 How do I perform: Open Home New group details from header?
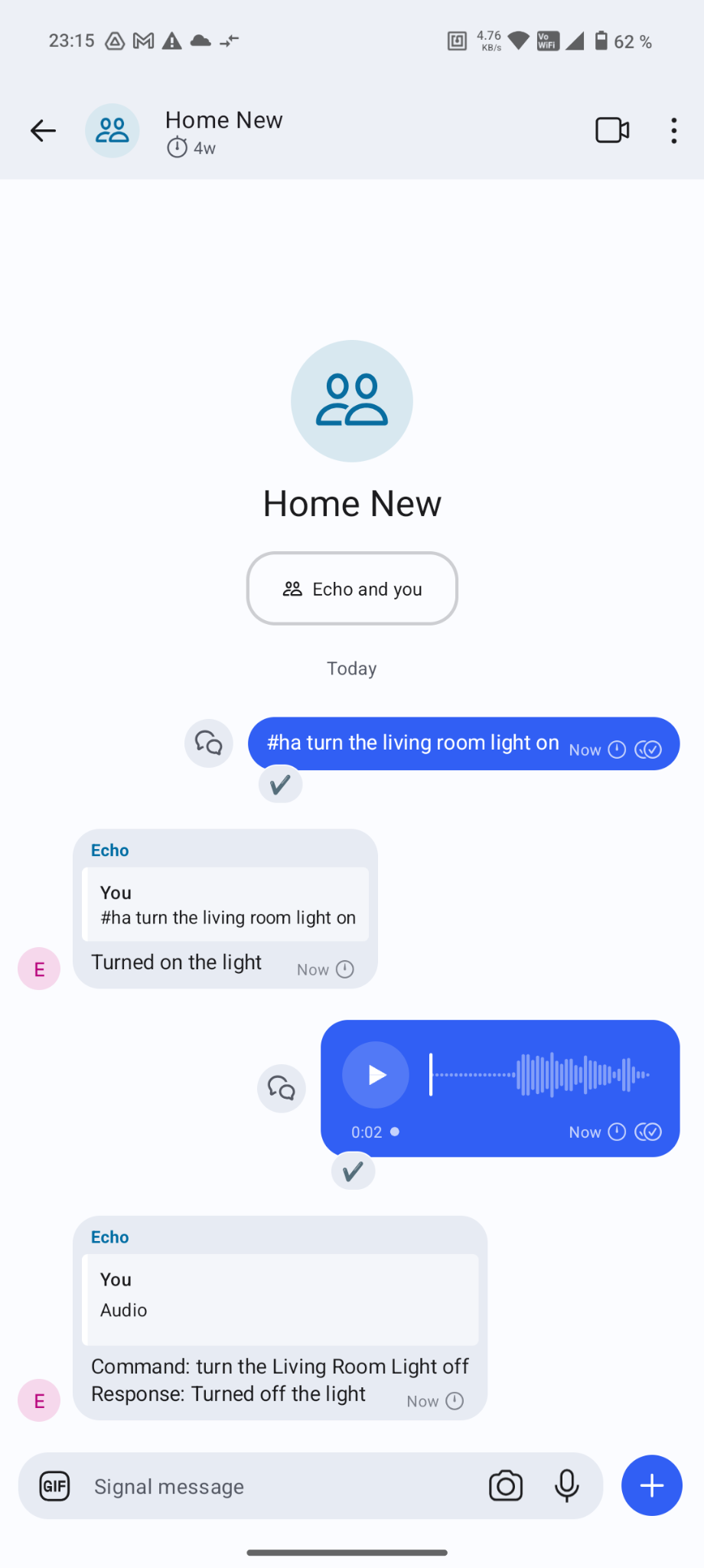coord(224,131)
